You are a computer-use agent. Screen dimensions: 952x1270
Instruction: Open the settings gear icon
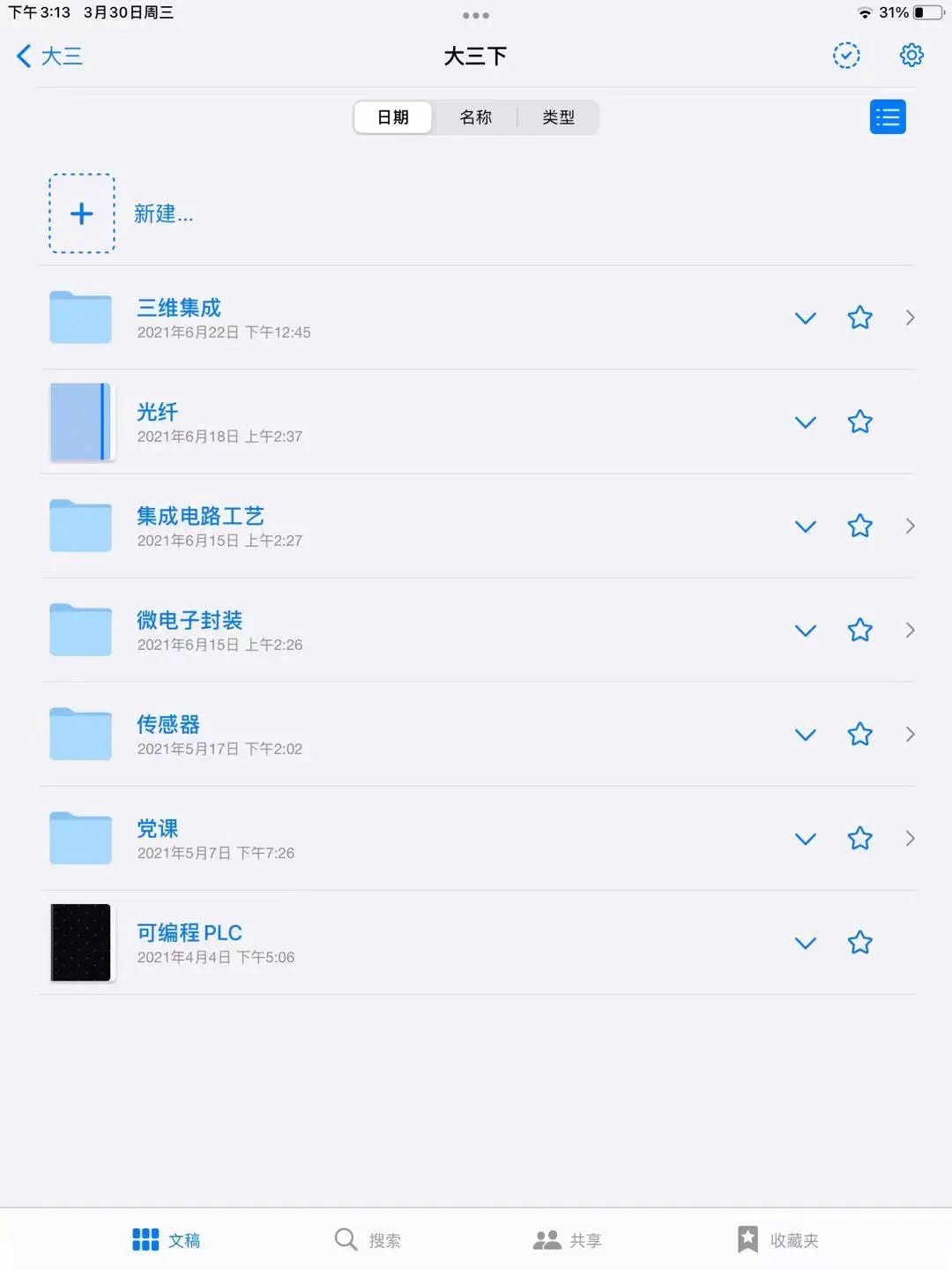[x=911, y=55]
